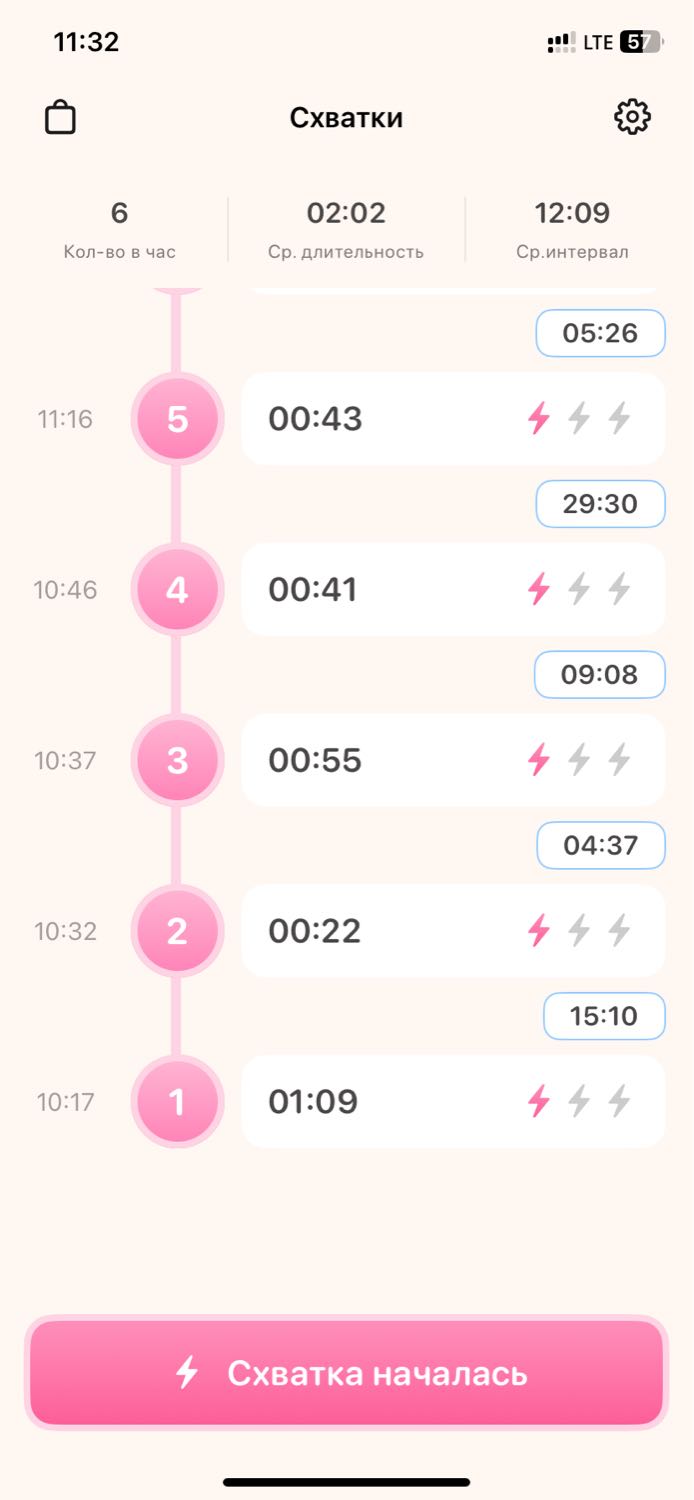
Task: Open contraction 5 card with duration 00:43
Action: (x=453, y=419)
